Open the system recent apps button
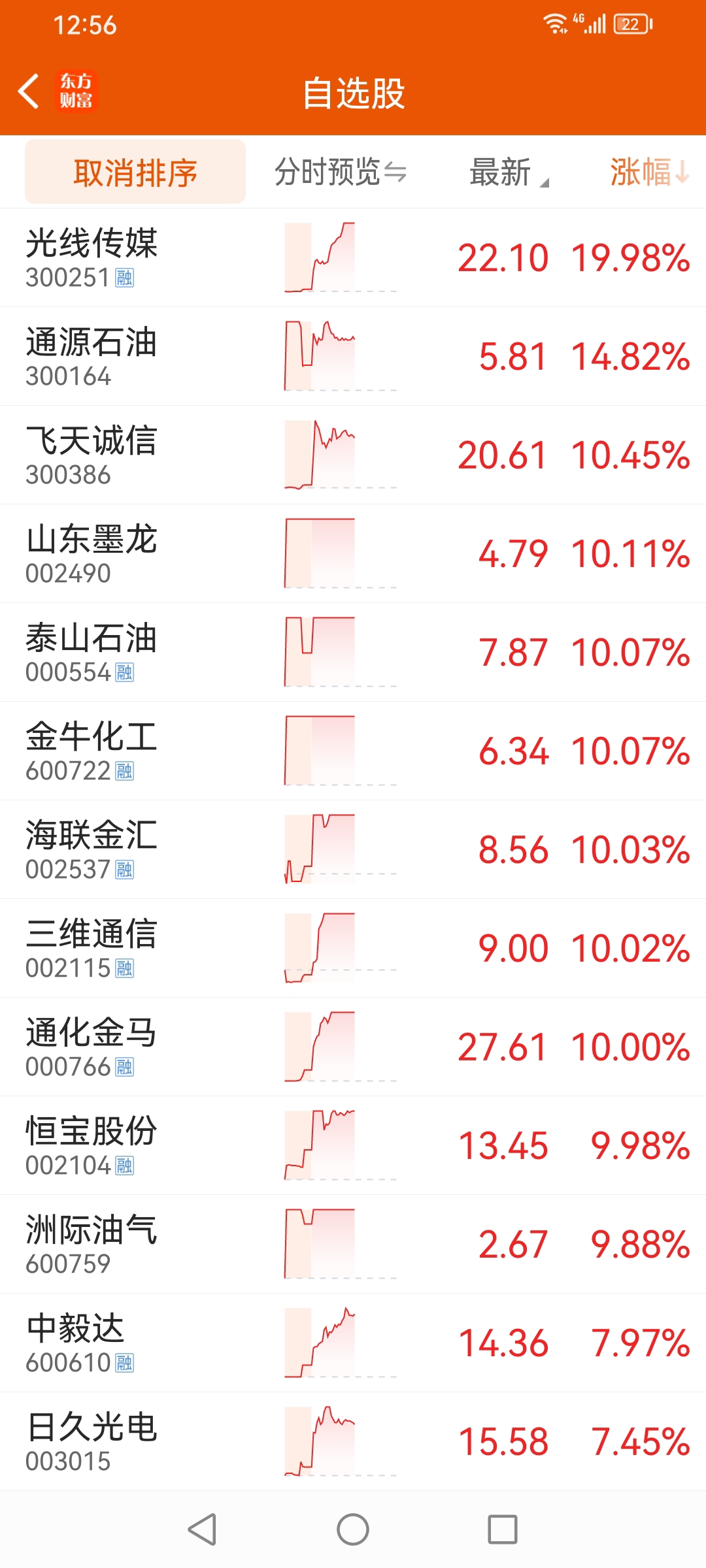 (x=503, y=1529)
